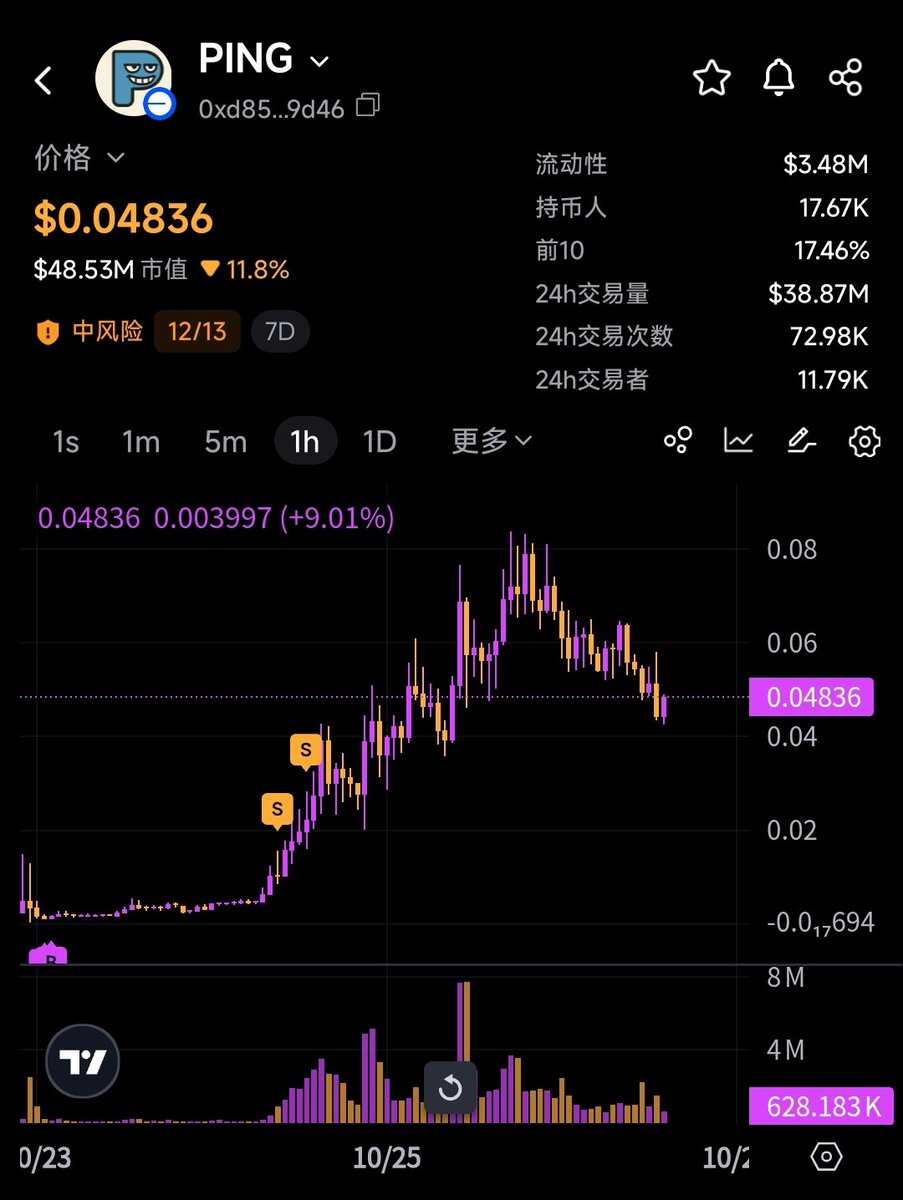Select the 1h chart interval

[x=305, y=441]
